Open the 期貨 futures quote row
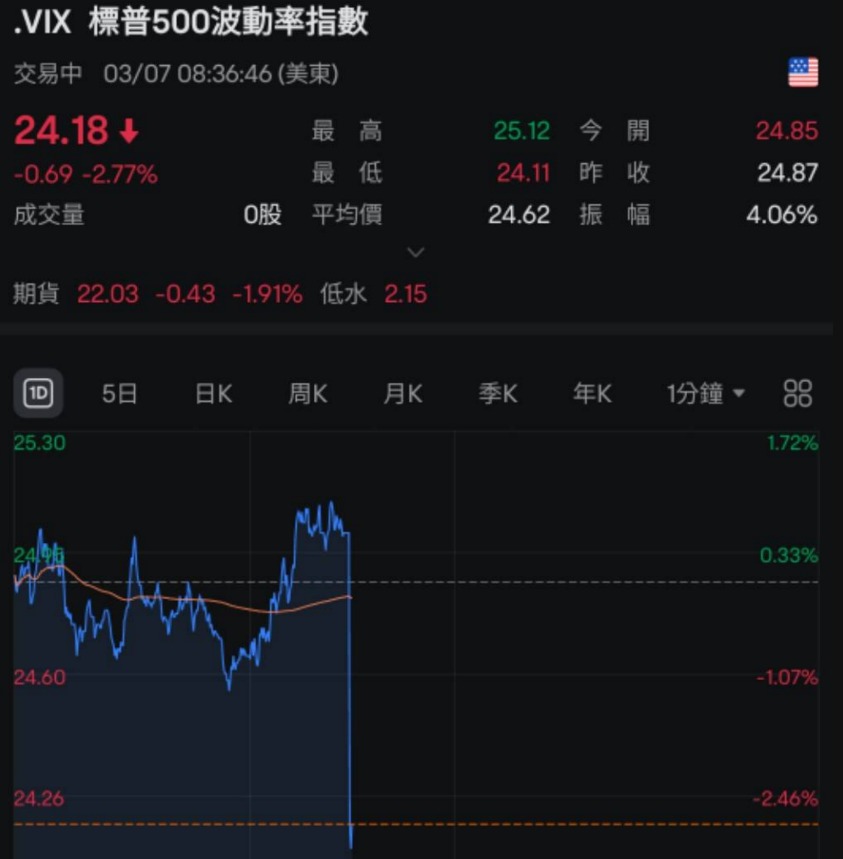The height and width of the screenshot is (859, 843). pos(220,294)
